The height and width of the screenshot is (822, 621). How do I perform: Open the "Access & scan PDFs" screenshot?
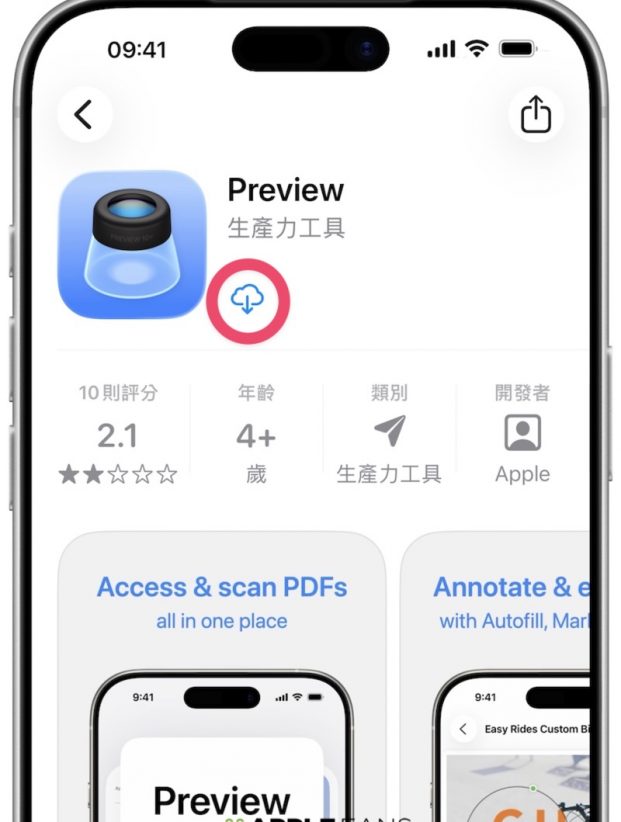click(222, 680)
